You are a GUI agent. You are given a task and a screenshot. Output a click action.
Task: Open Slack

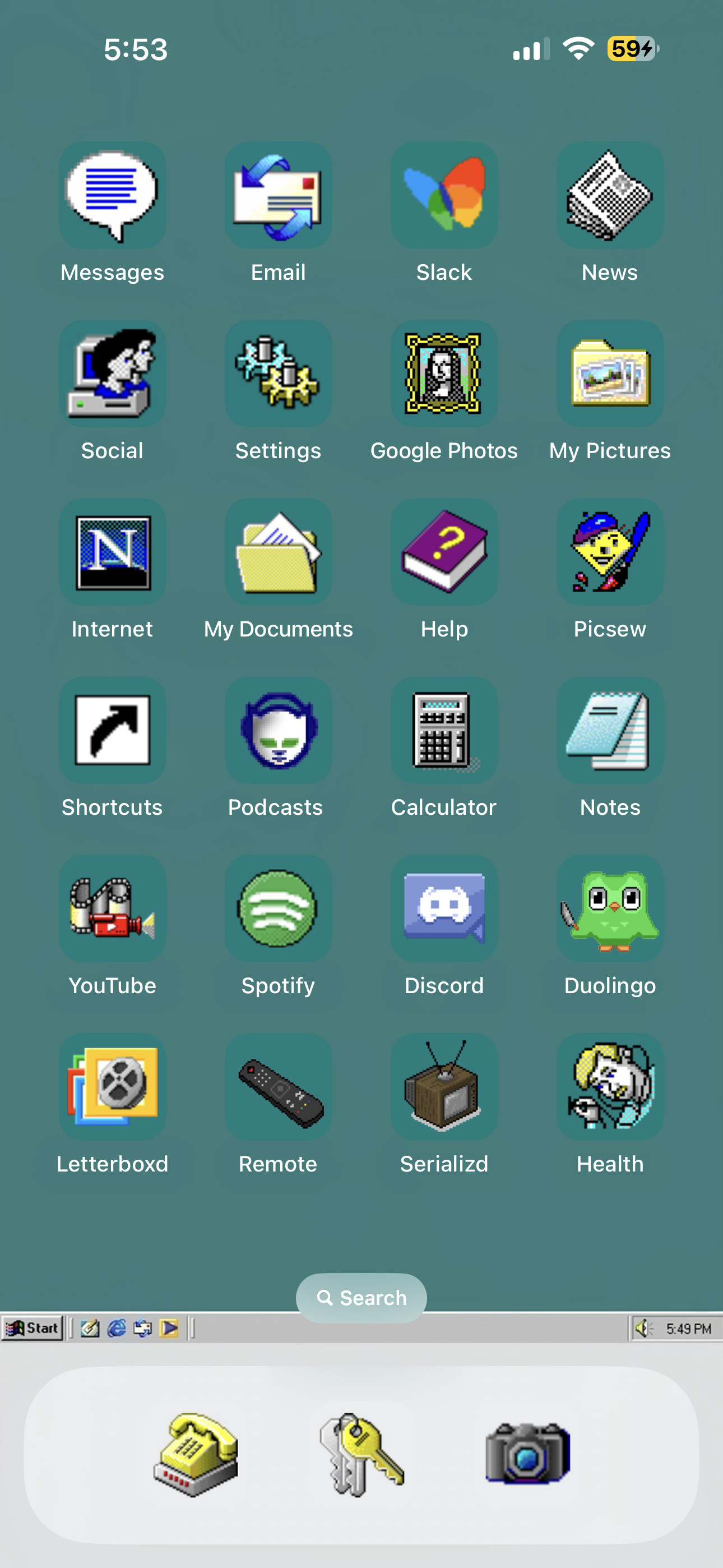(x=444, y=195)
